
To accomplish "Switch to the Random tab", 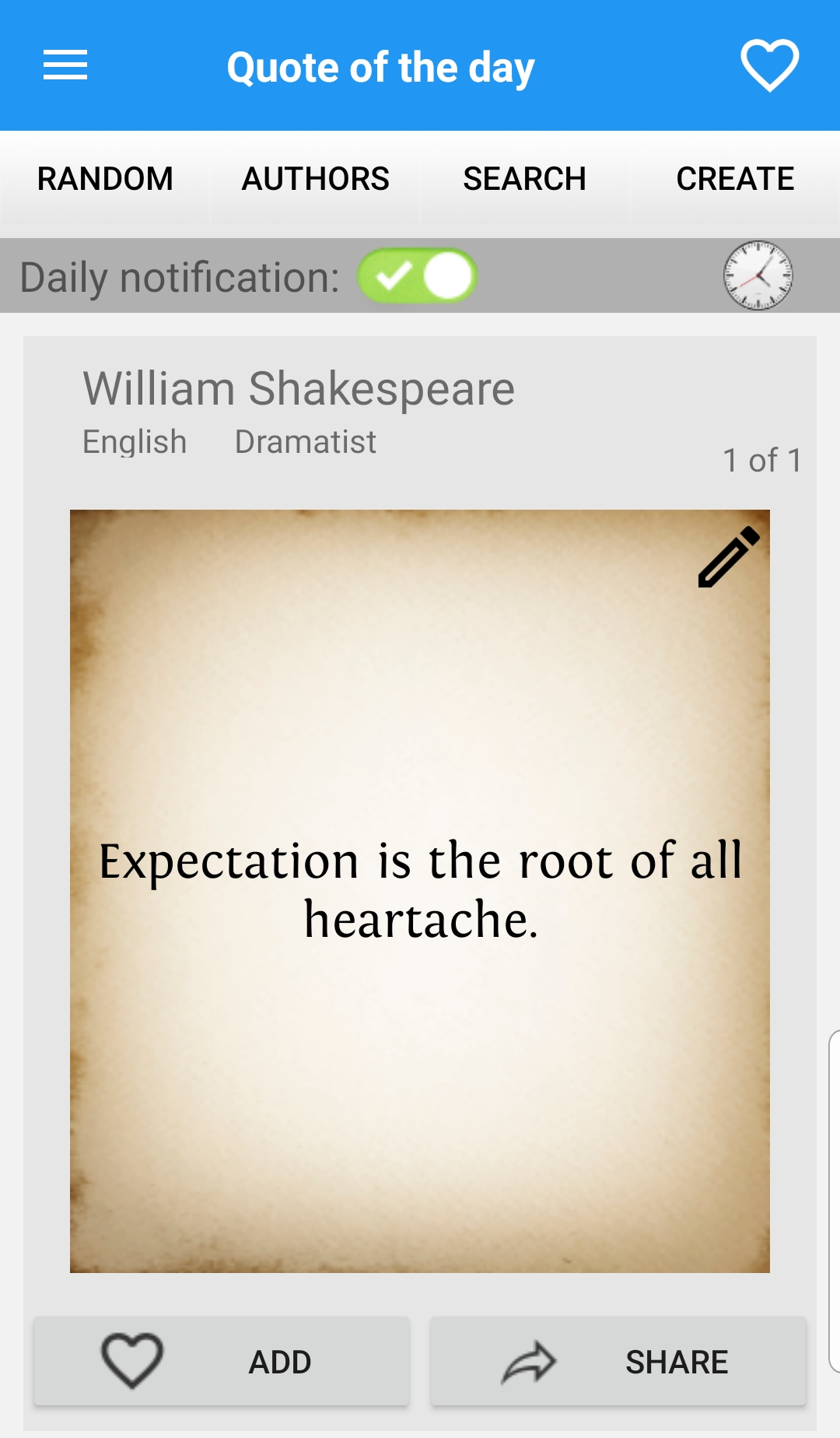I will pyautogui.click(x=105, y=179).
